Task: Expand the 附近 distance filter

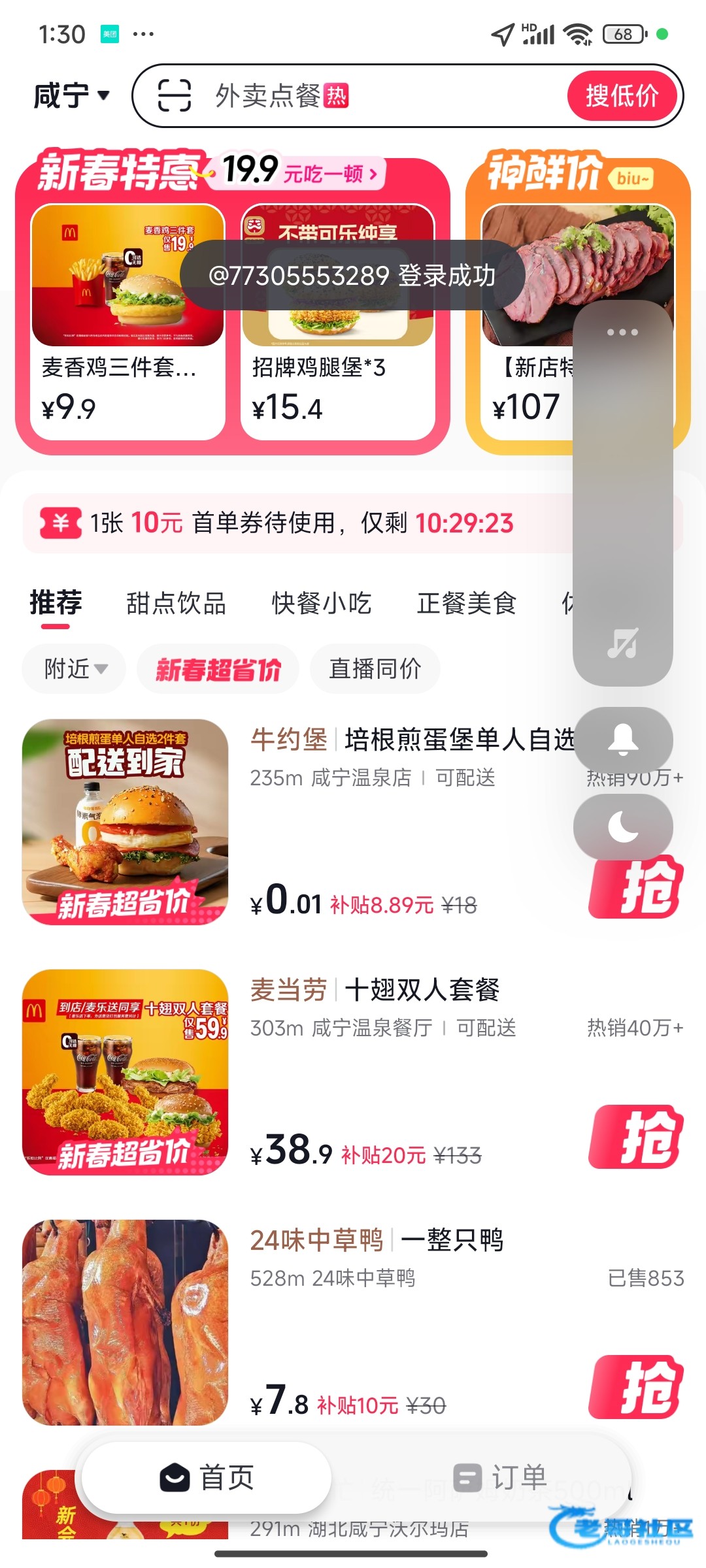Action: click(75, 668)
